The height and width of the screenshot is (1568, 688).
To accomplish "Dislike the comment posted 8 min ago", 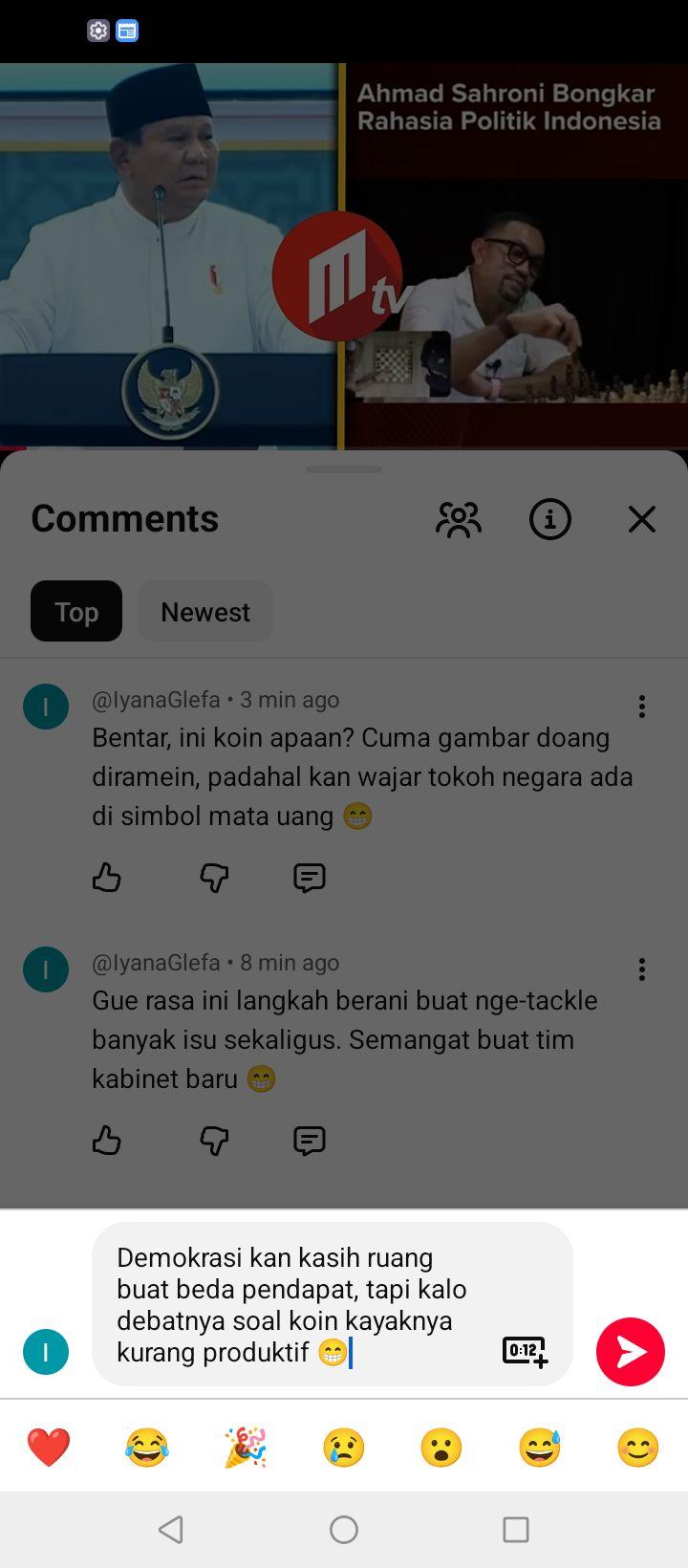I will click(x=214, y=1141).
